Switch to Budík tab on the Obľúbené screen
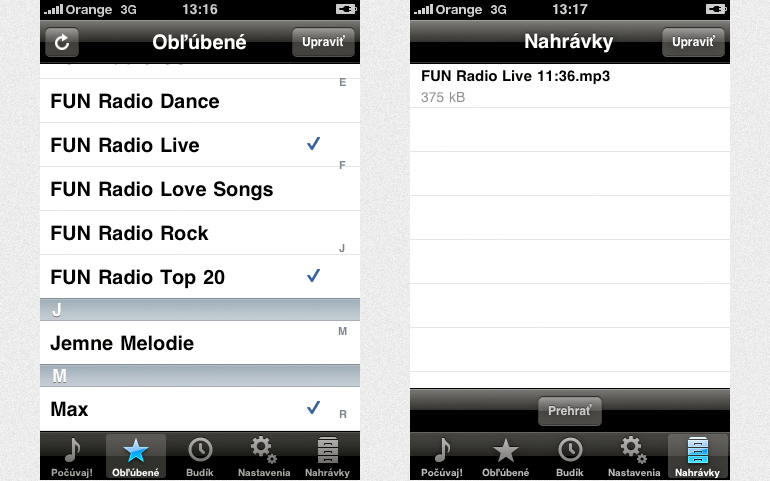This screenshot has height=481, width=770. (x=200, y=456)
